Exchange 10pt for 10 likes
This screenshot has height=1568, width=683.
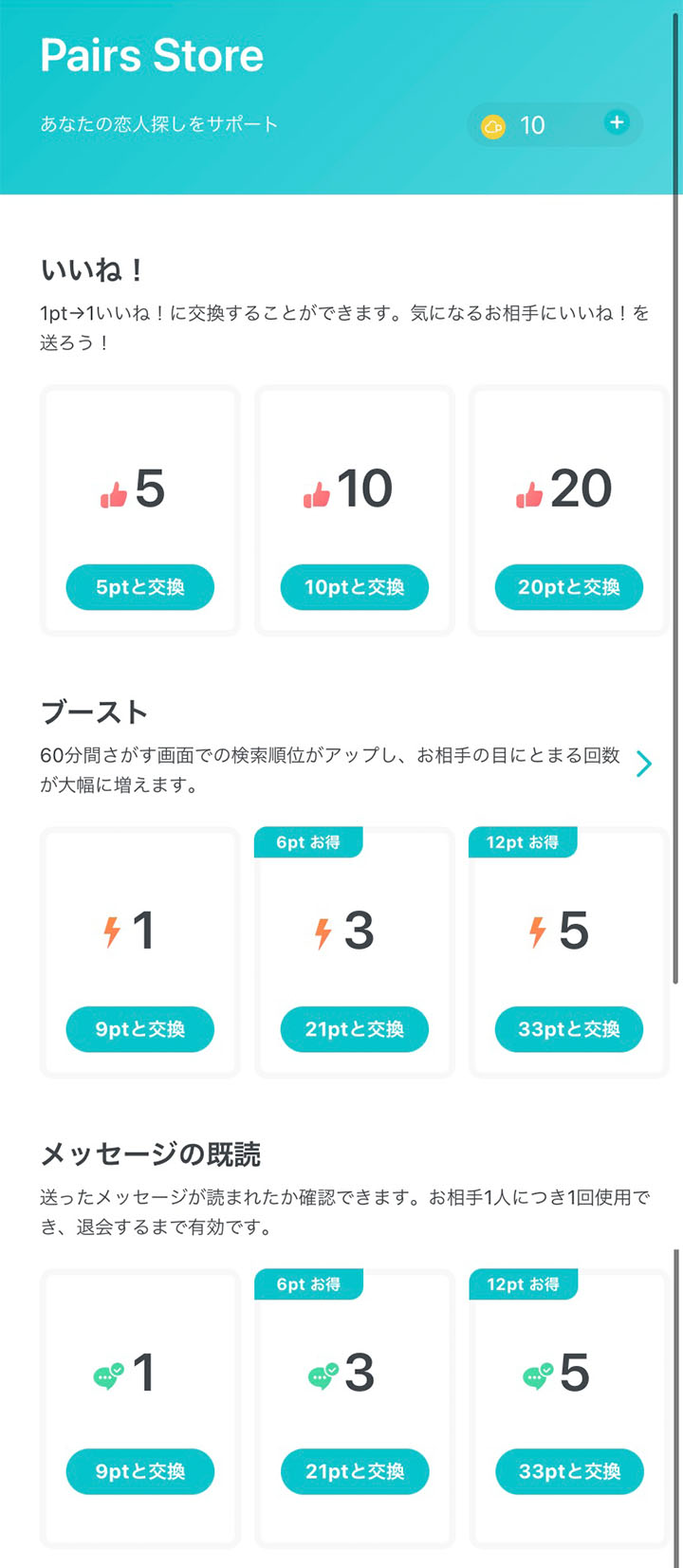(x=354, y=587)
